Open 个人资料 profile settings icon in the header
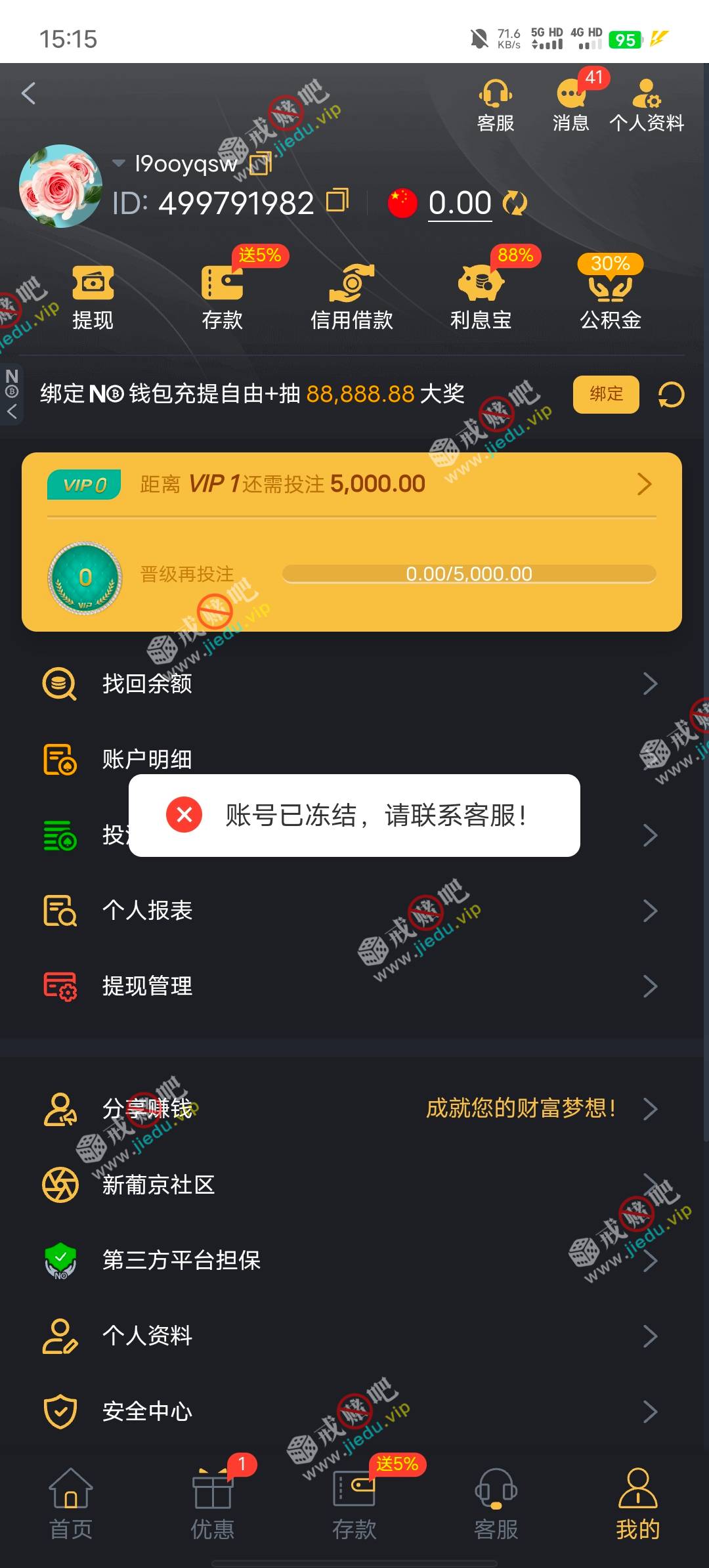 coord(647,105)
